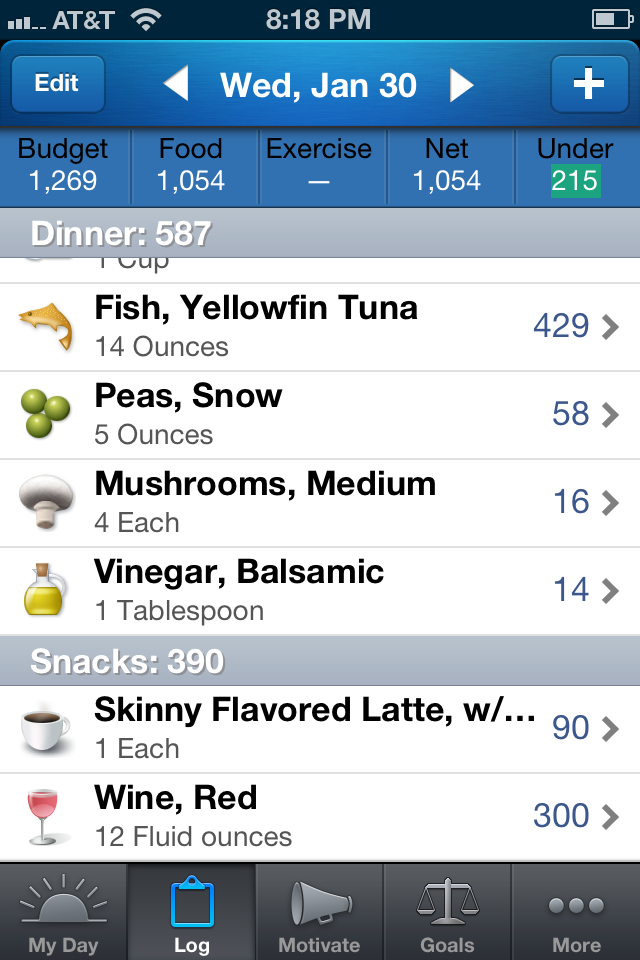Switch to the My Day tab
Screen dimensions: 640x960
(63, 912)
